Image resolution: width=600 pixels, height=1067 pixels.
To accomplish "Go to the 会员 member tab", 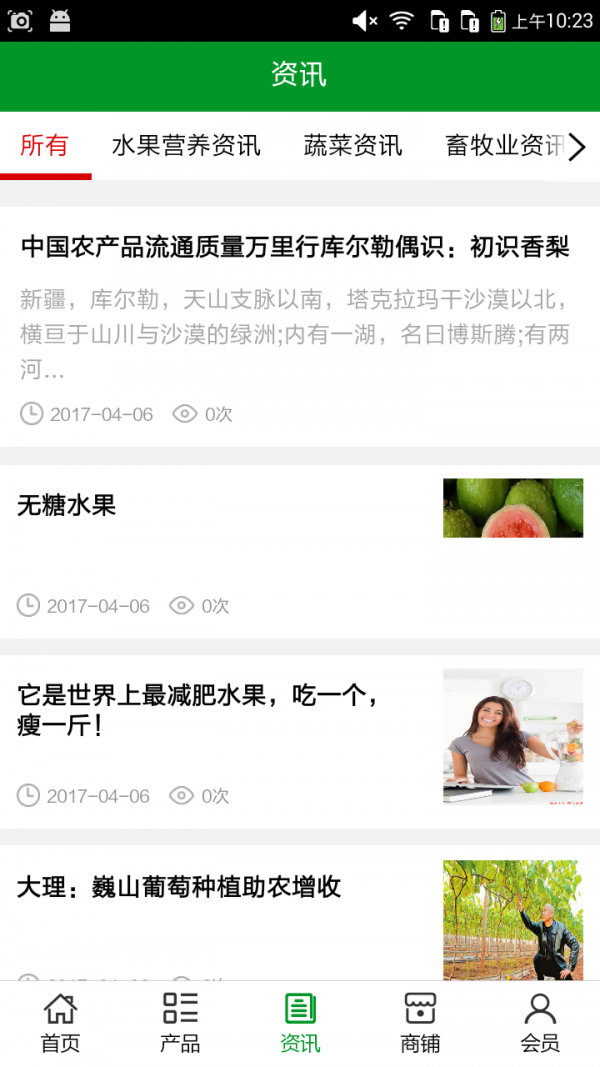I will tap(540, 1023).
